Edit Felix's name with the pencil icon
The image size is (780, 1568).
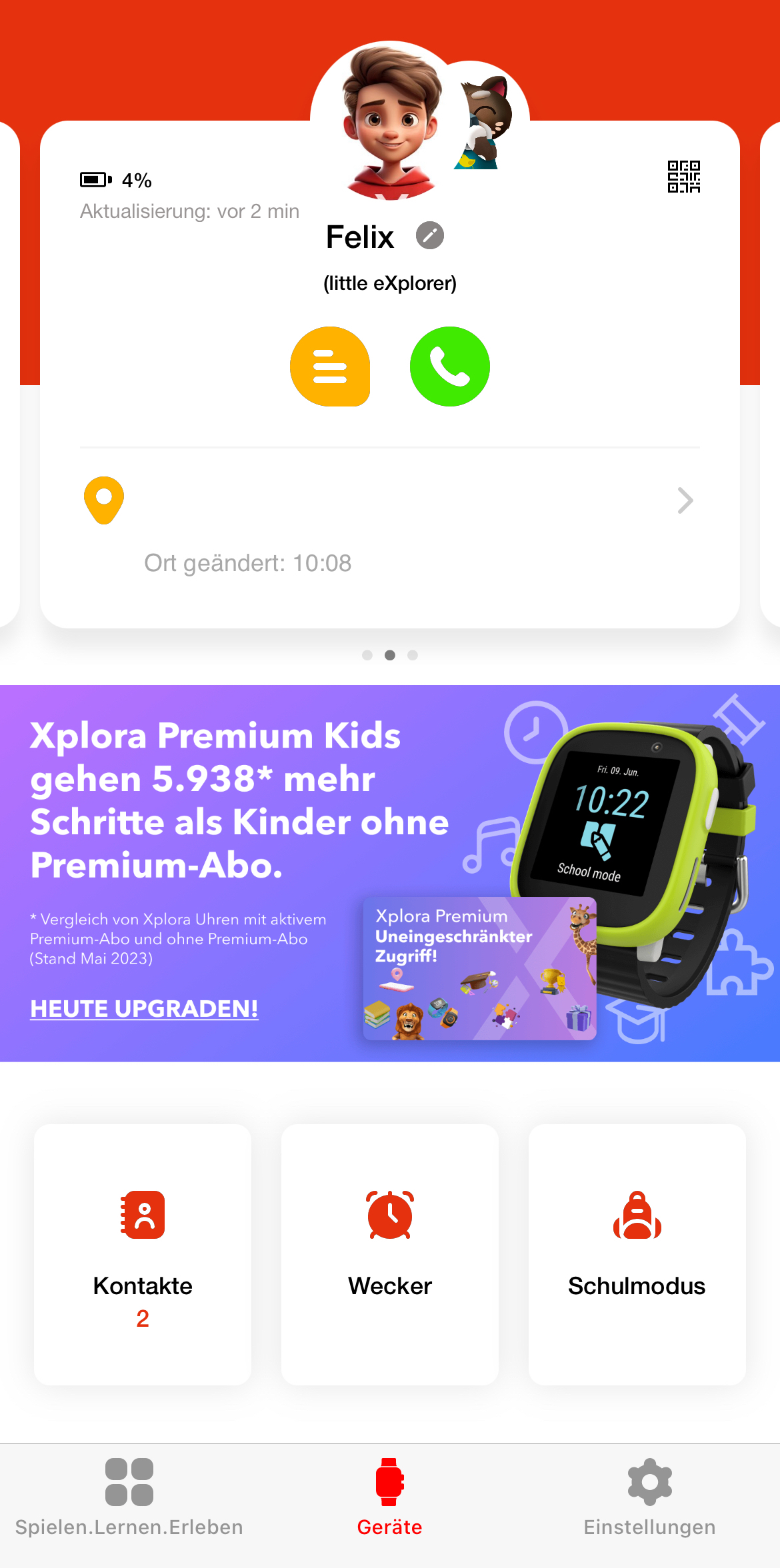pyautogui.click(x=430, y=235)
